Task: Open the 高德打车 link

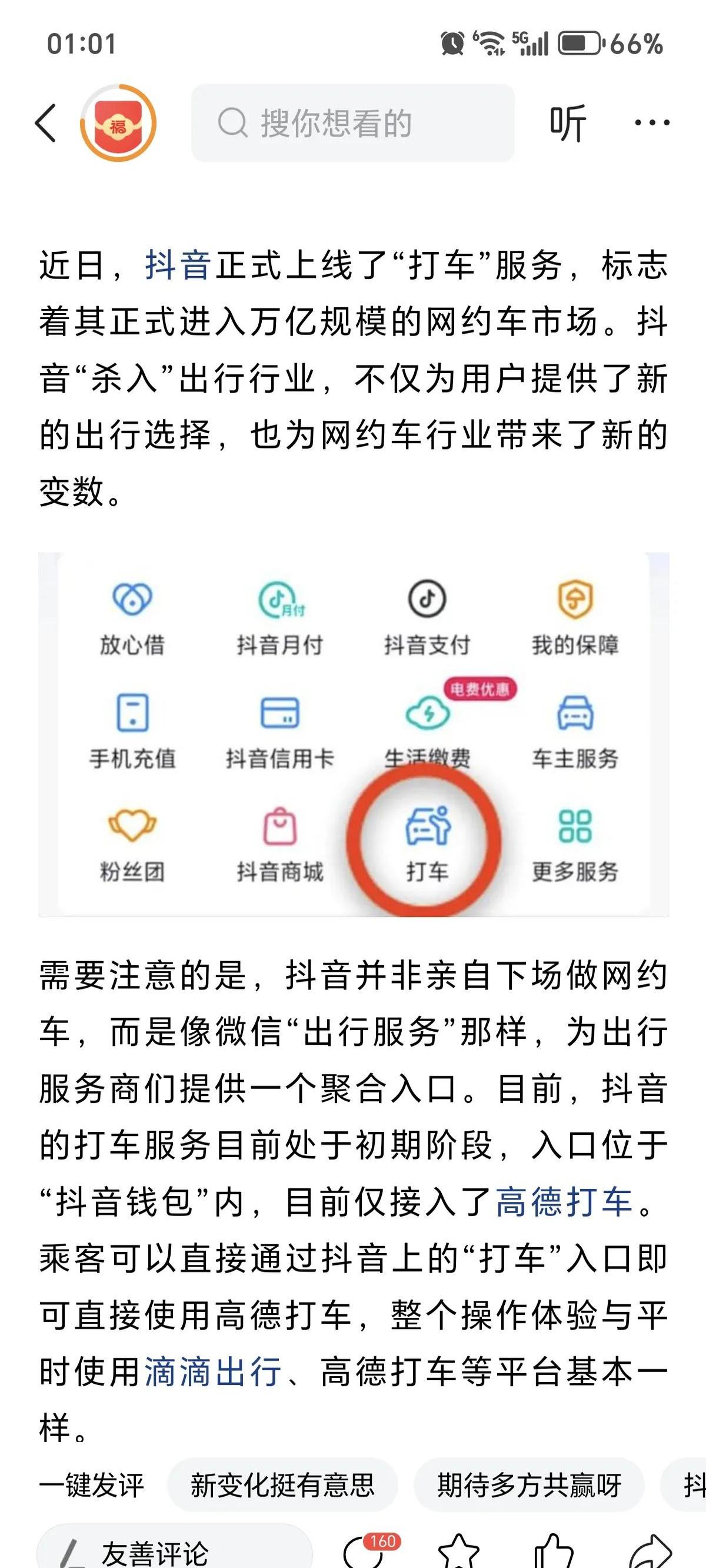Action: pos(564,1202)
